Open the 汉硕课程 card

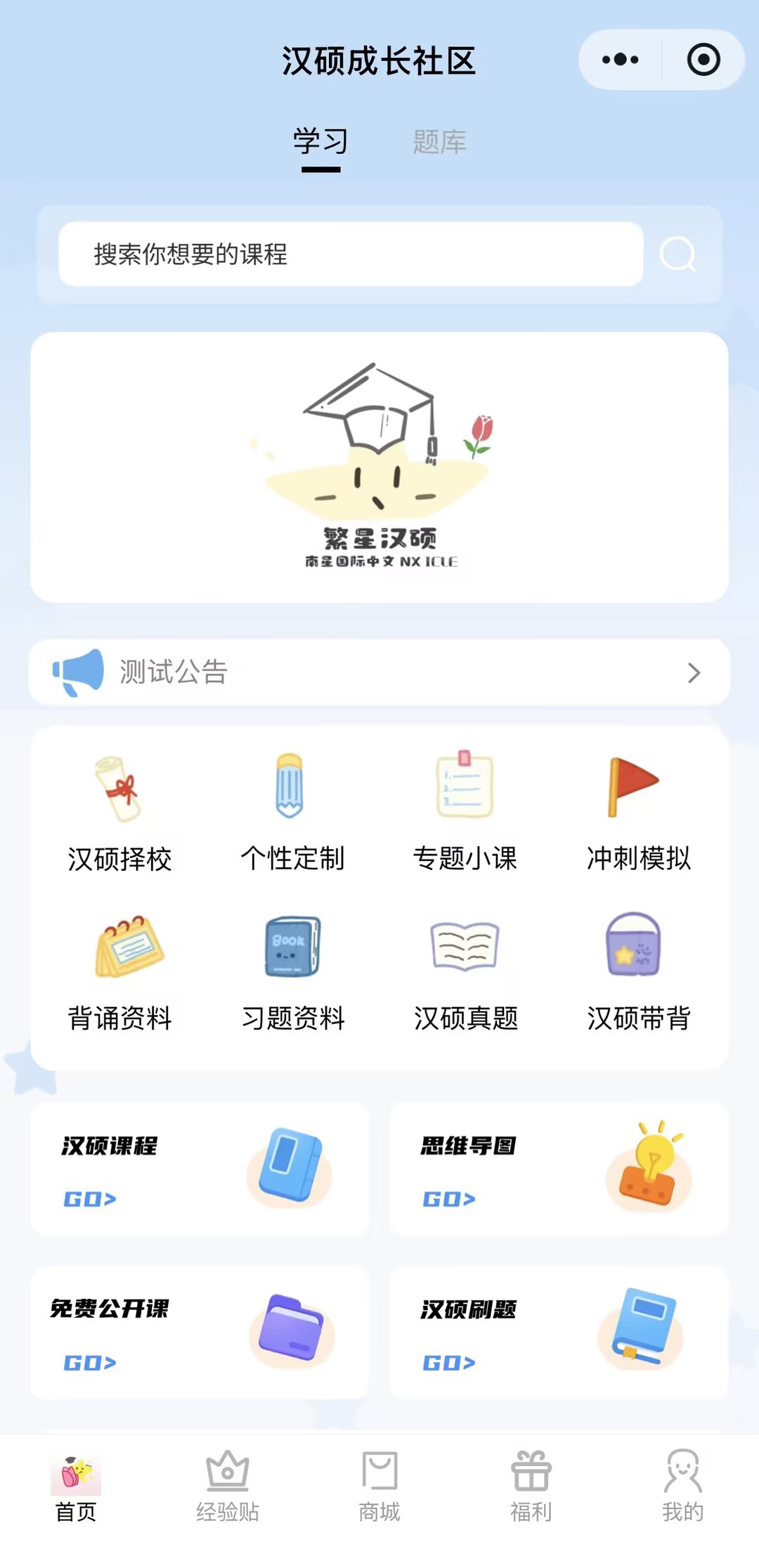point(200,1169)
